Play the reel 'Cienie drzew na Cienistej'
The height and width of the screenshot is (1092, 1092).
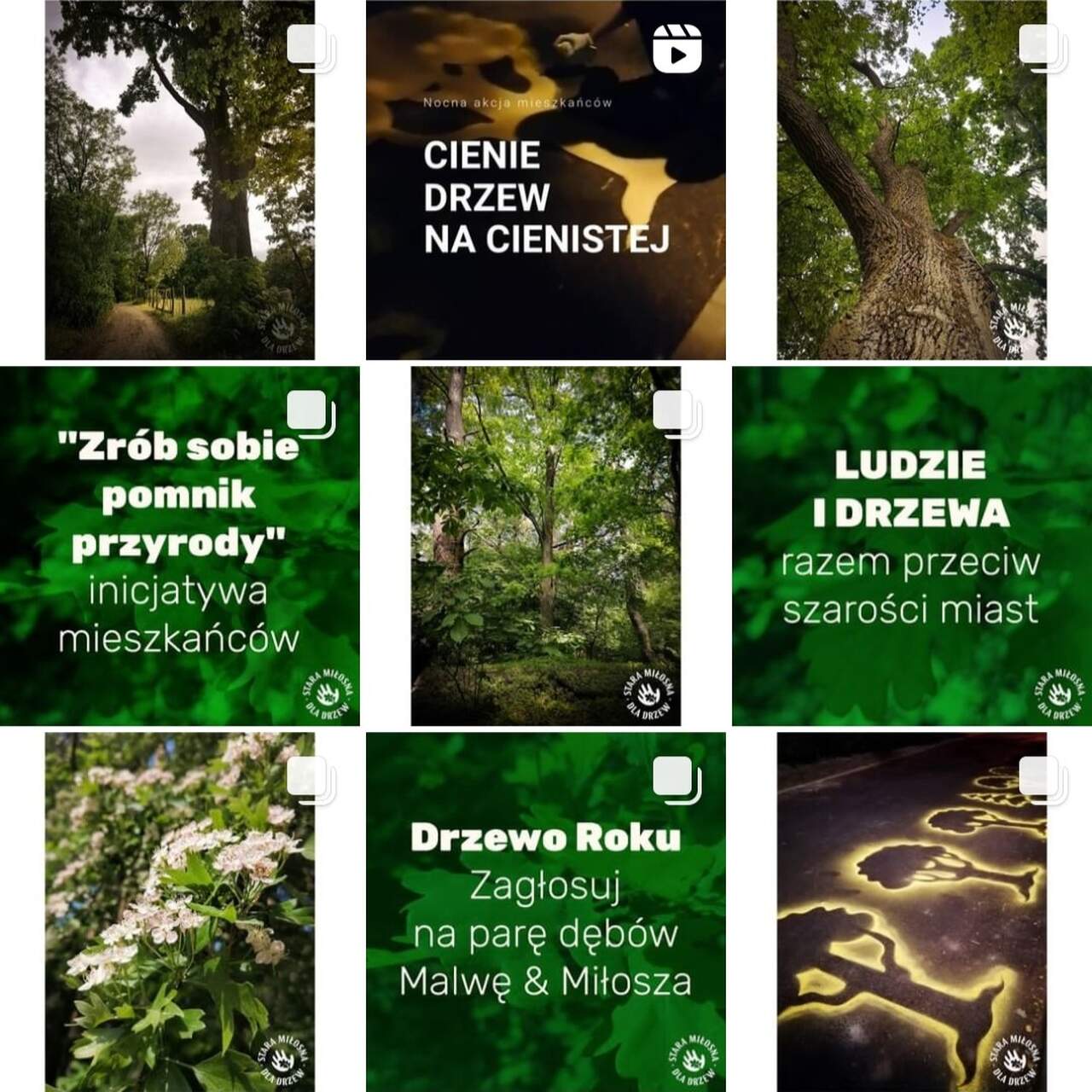546,179
